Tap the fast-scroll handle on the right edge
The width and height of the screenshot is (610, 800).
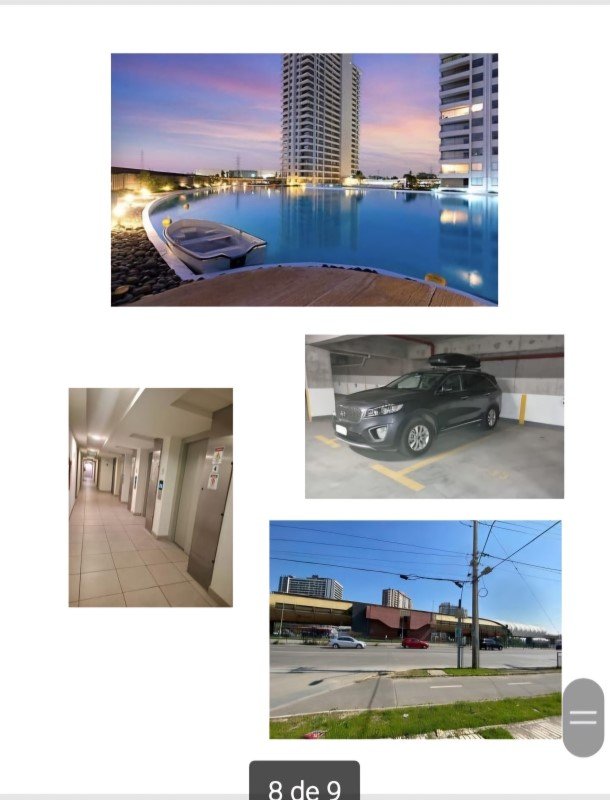[x=583, y=717]
